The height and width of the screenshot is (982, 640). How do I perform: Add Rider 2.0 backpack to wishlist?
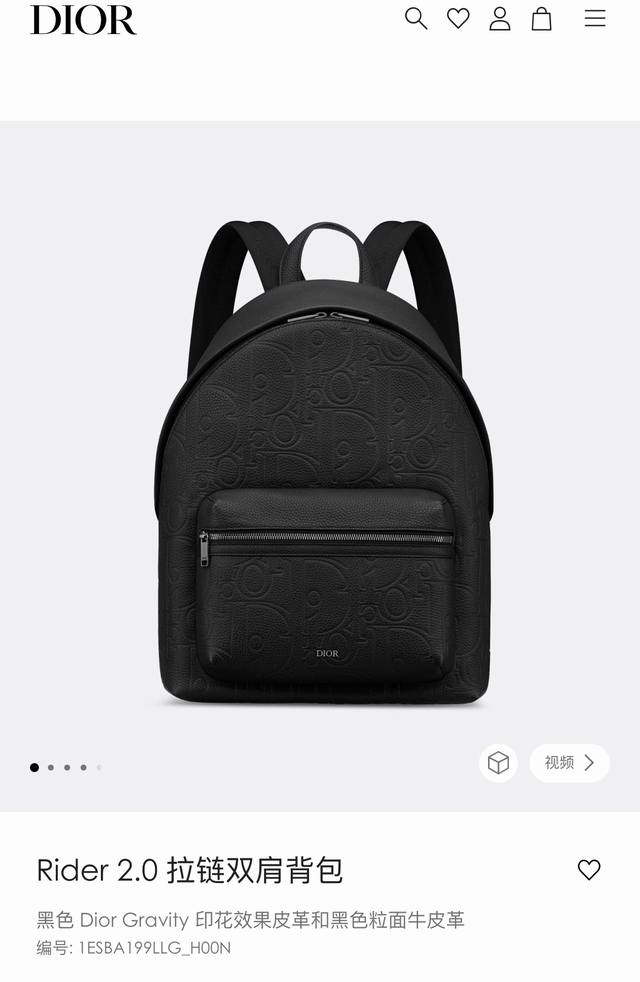click(589, 870)
